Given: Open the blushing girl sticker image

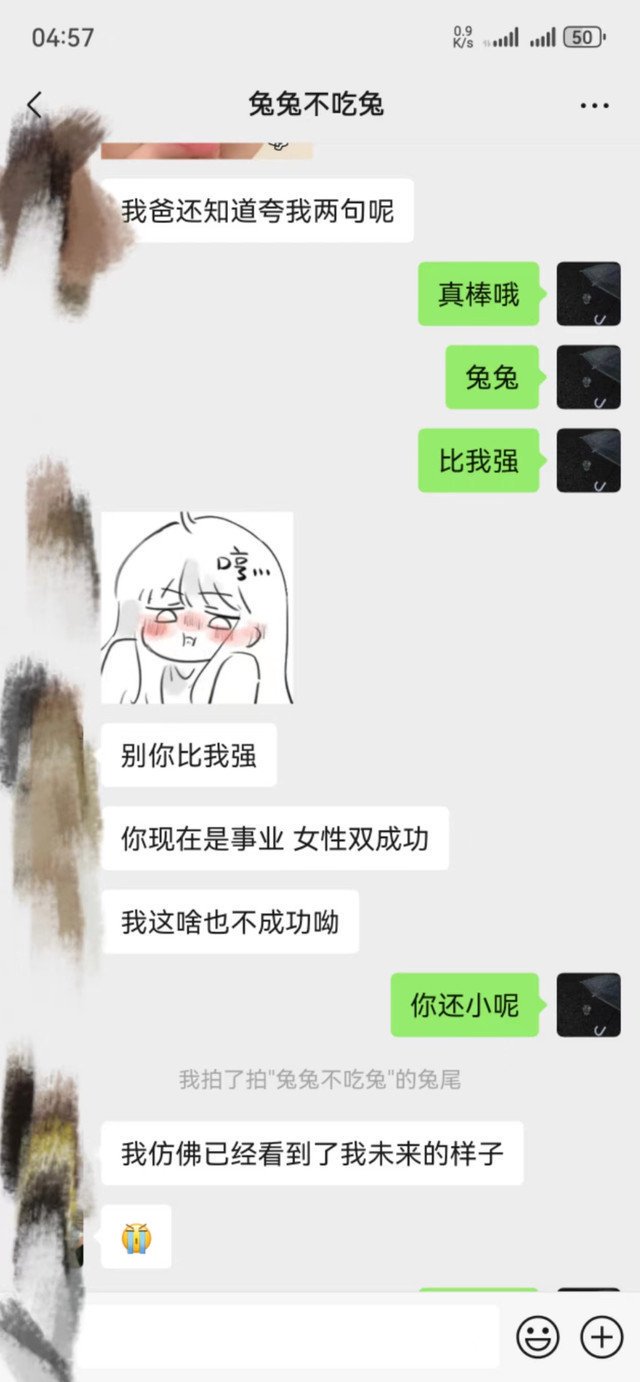Looking at the screenshot, I should pyautogui.click(x=197, y=608).
